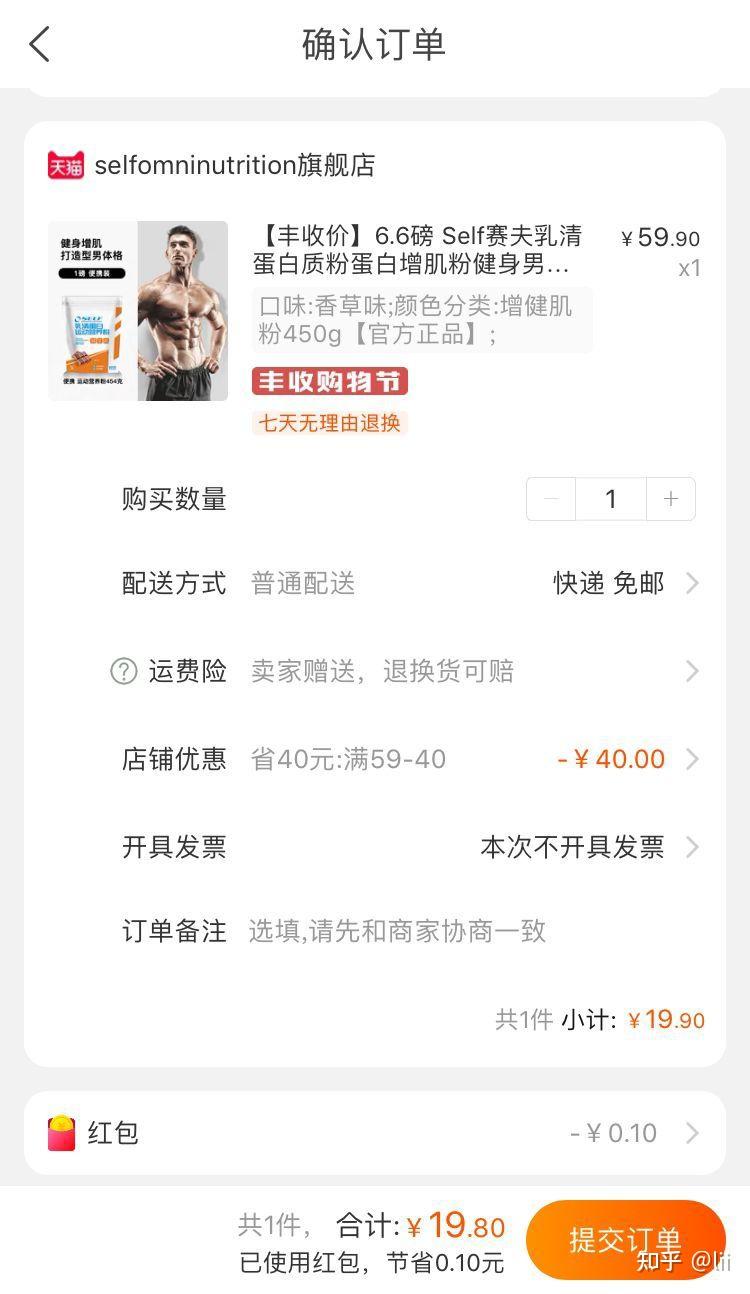Tap the 运费险 help question-mark icon
Viewport: 750px width, 1294px height.
point(123,671)
